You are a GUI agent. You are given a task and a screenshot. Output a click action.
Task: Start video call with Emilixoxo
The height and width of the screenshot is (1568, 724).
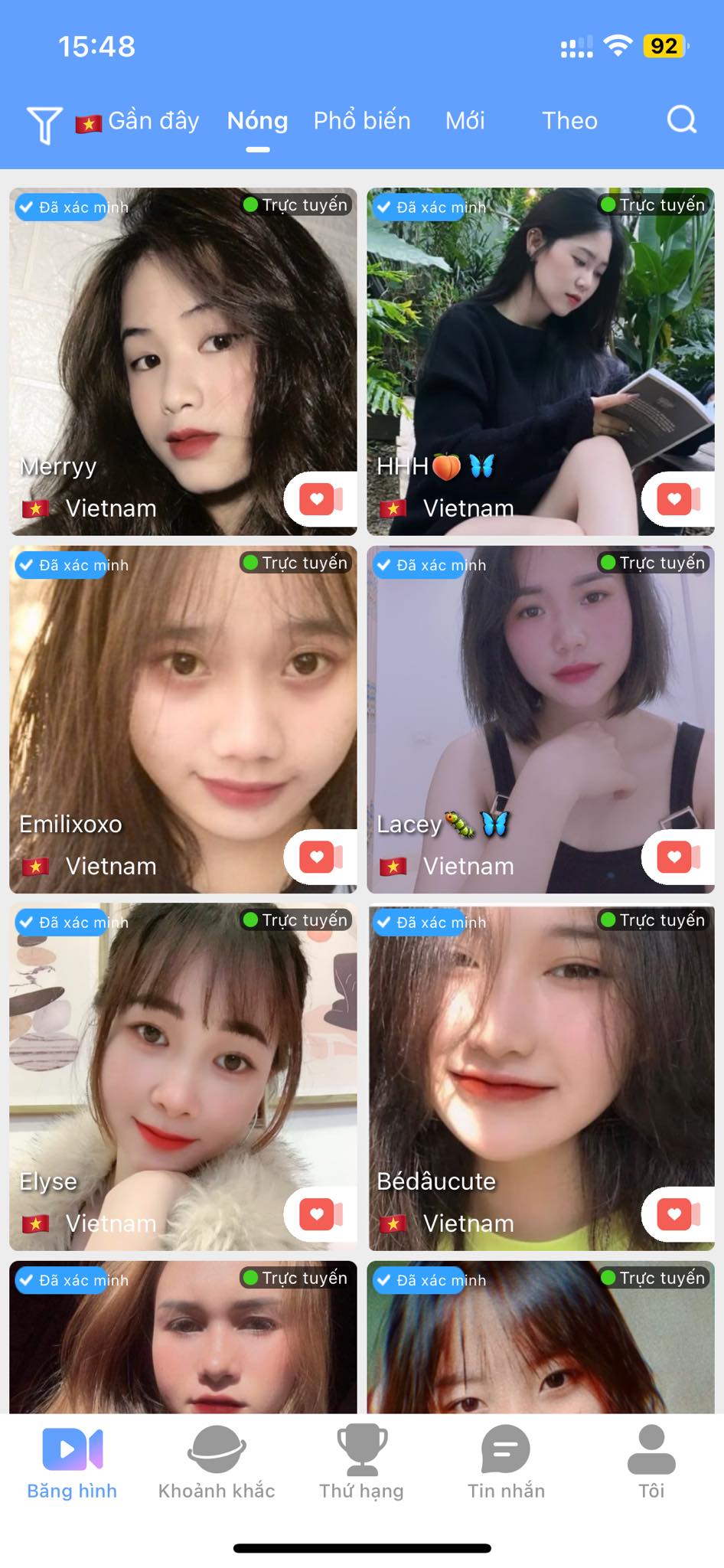click(x=320, y=857)
